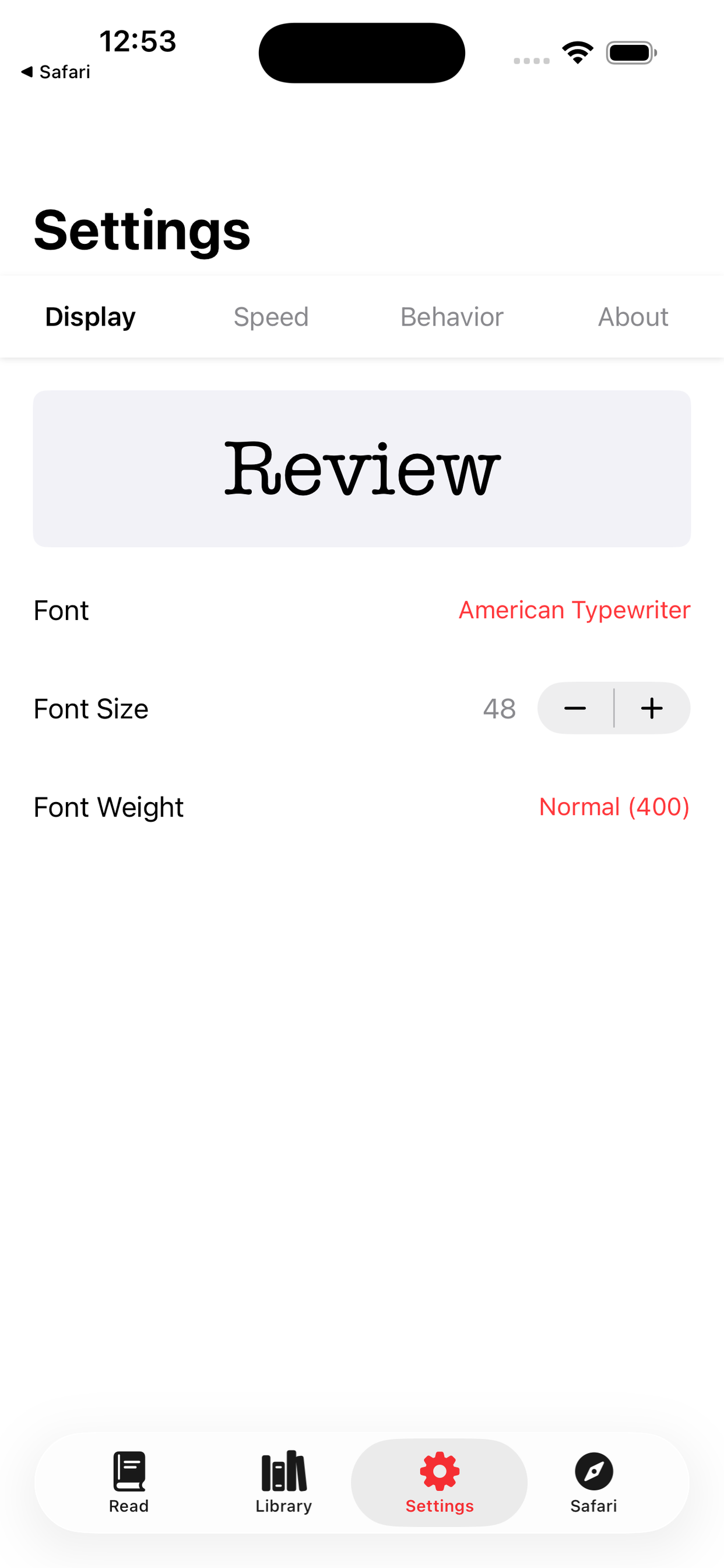Open the American Typewriter font picker

574,610
